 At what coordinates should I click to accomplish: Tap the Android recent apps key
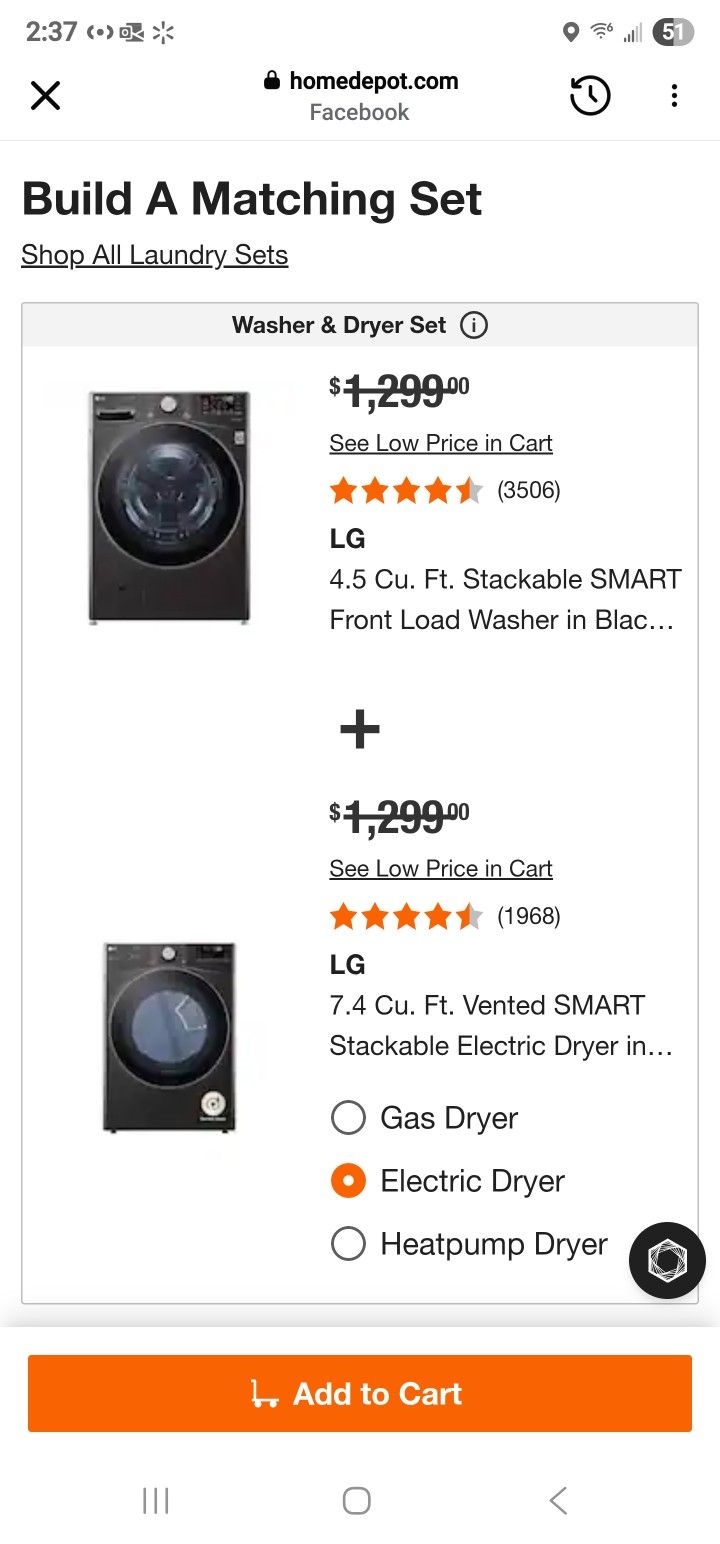(x=155, y=1500)
